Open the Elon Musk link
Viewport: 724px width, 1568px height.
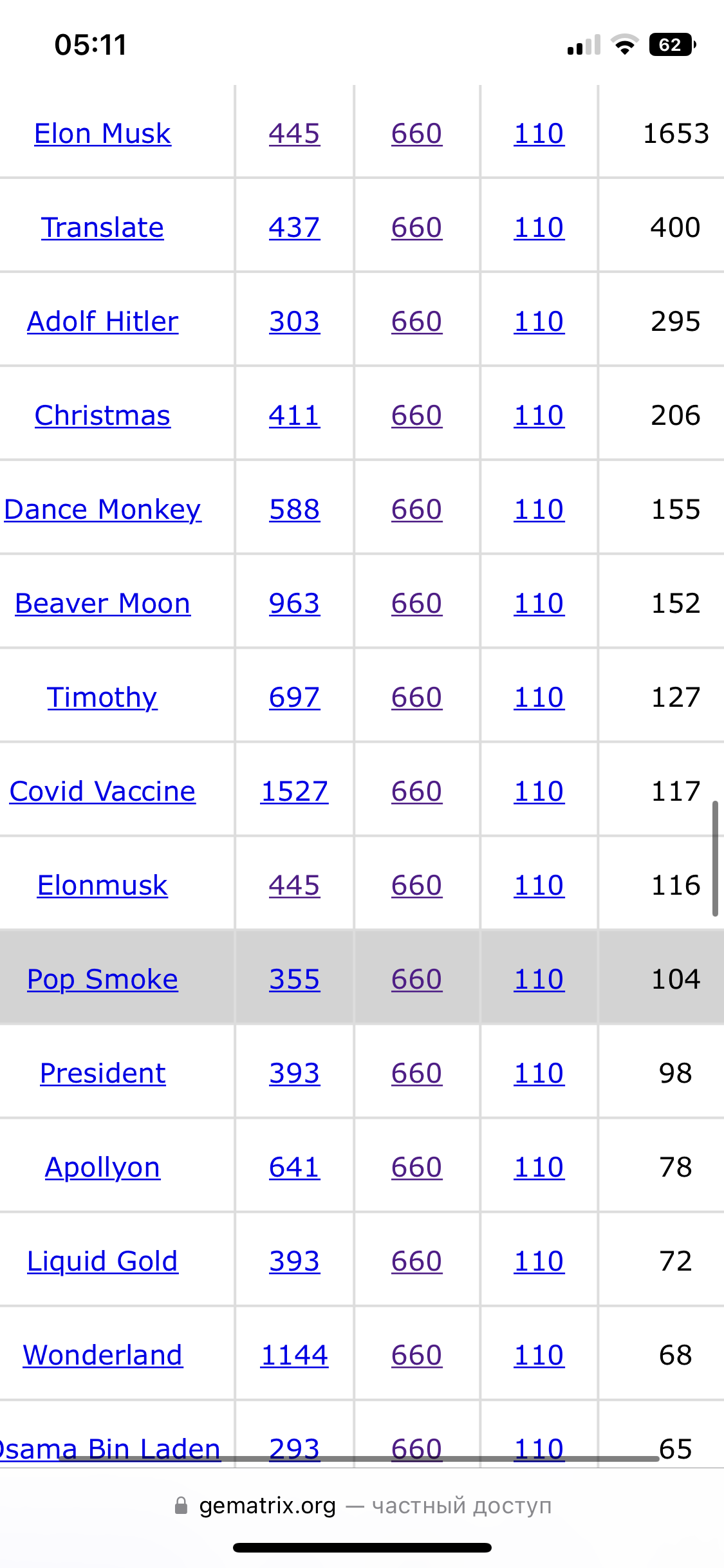(102, 134)
